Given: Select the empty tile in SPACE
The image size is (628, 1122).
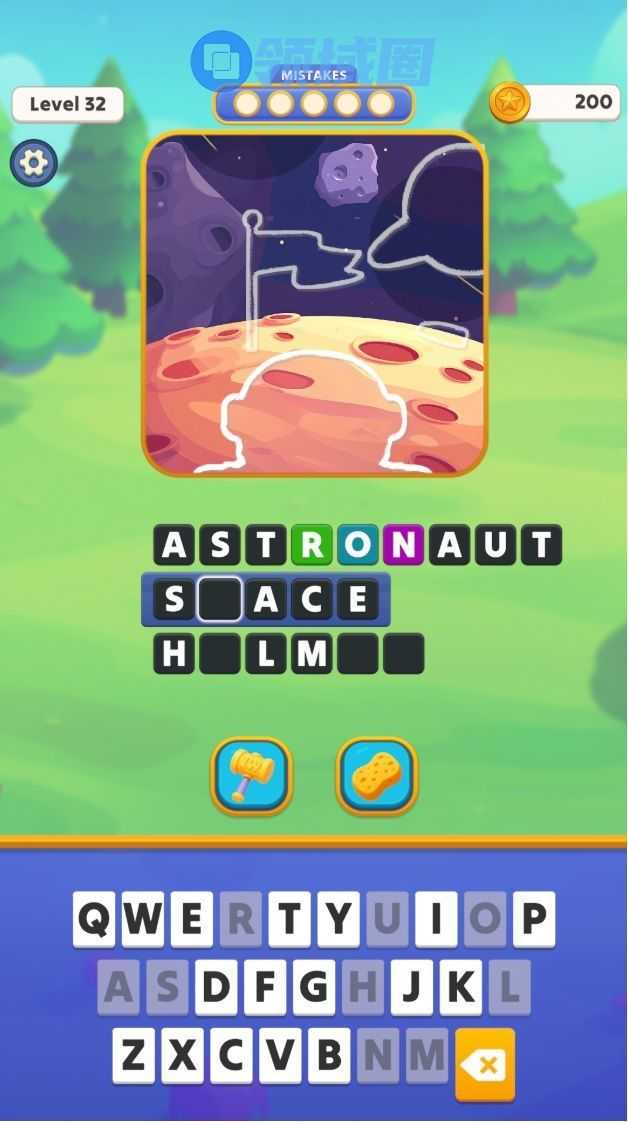Looking at the screenshot, I should [x=218, y=600].
